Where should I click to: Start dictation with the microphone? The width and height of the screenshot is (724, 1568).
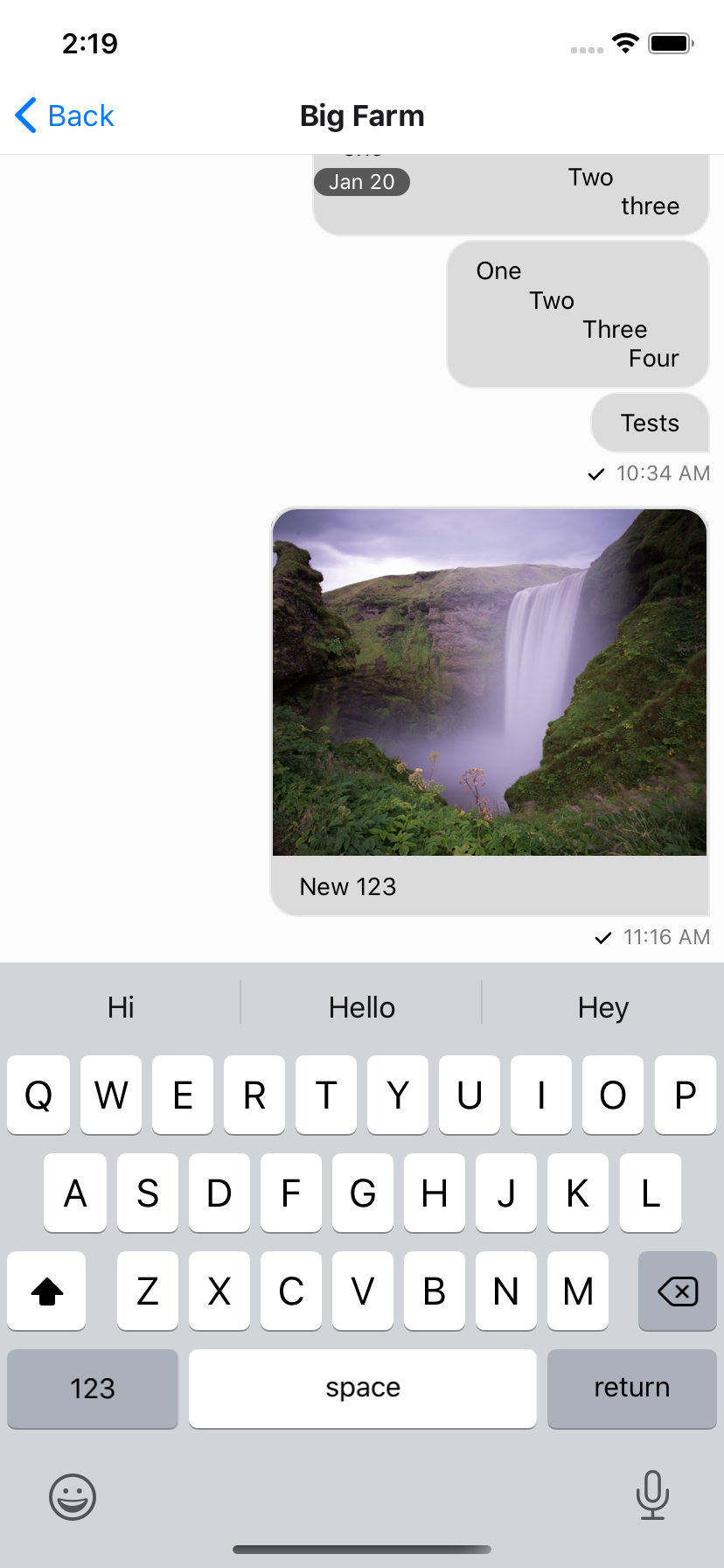point(652,1495)
